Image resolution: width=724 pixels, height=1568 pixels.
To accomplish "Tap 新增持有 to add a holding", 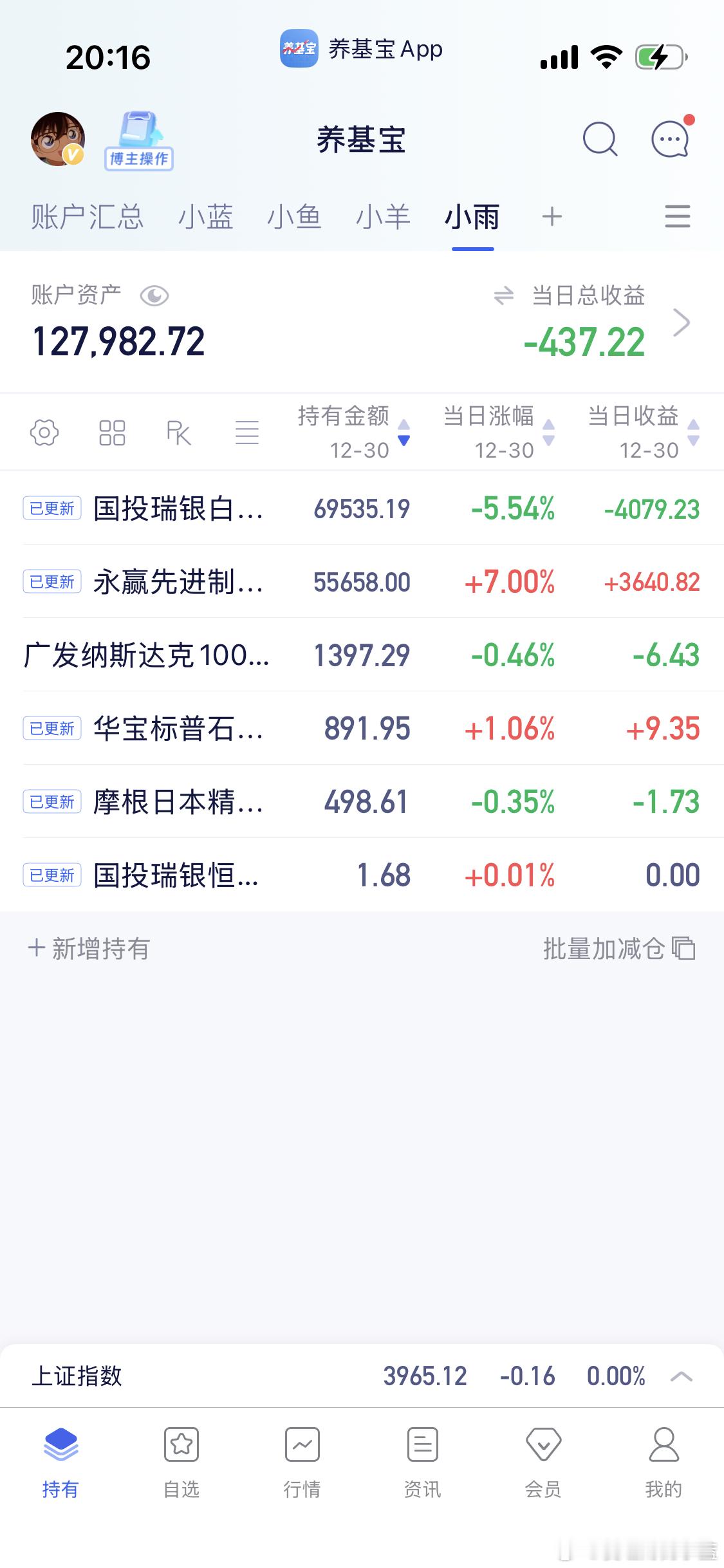I will coord(89,949).
